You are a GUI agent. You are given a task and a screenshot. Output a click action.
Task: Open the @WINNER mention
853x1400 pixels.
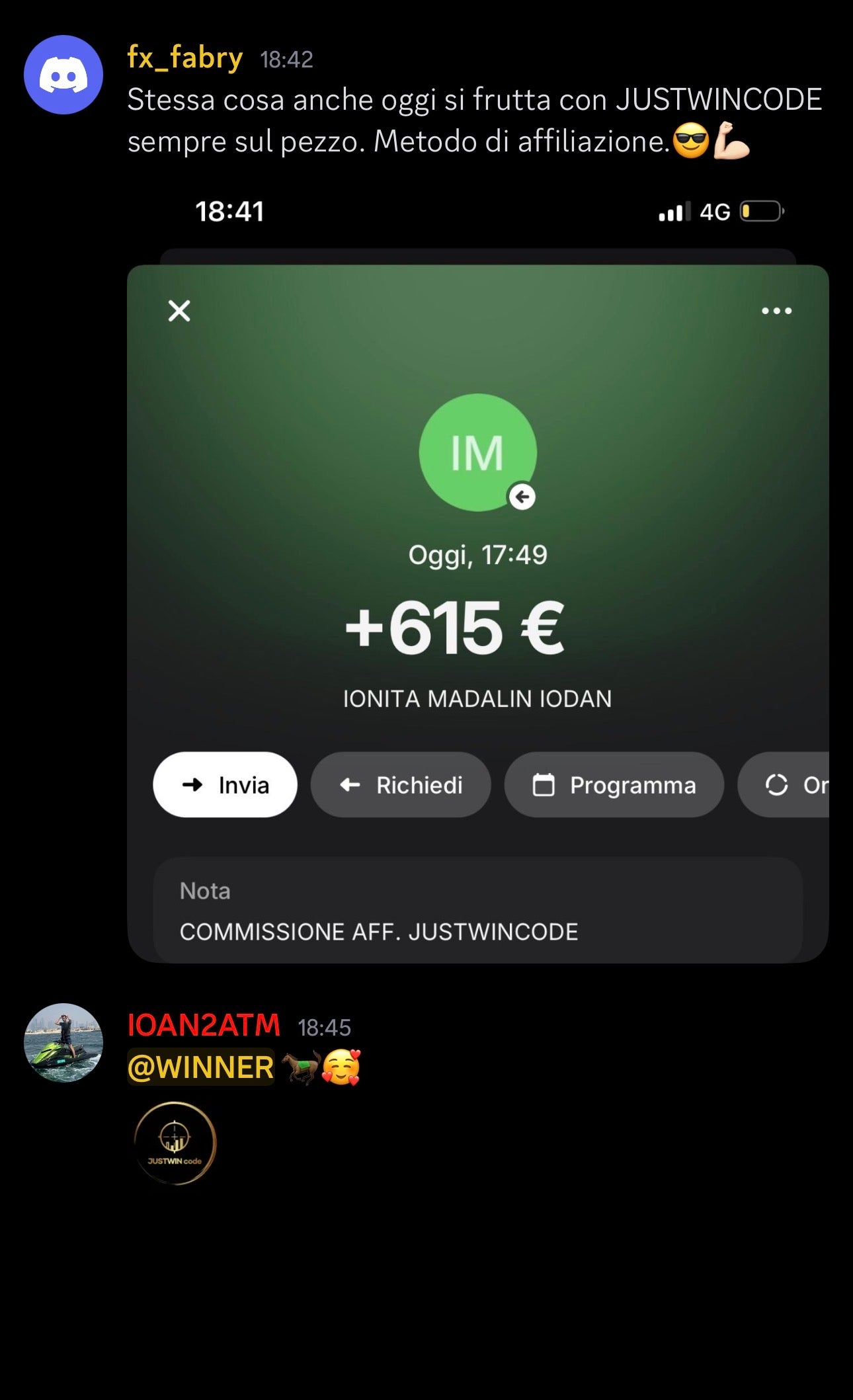(200, 1067)
